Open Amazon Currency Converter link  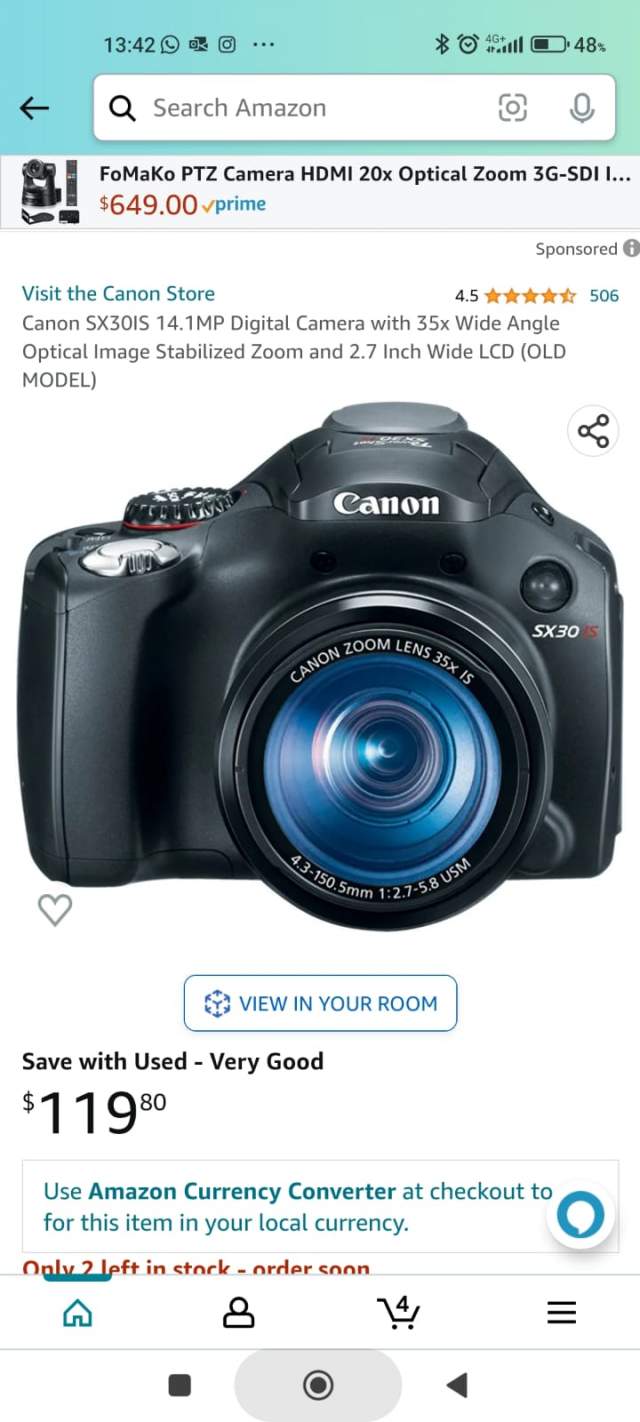coord(242,1191)
